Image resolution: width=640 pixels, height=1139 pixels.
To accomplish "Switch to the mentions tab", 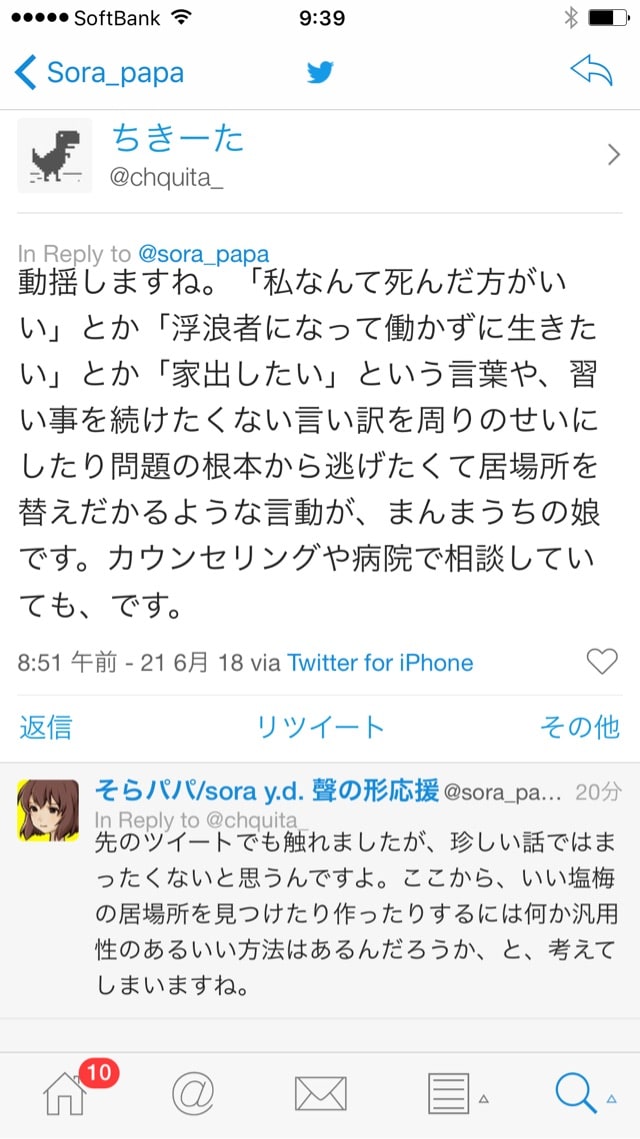I will tap(193, 1093).
